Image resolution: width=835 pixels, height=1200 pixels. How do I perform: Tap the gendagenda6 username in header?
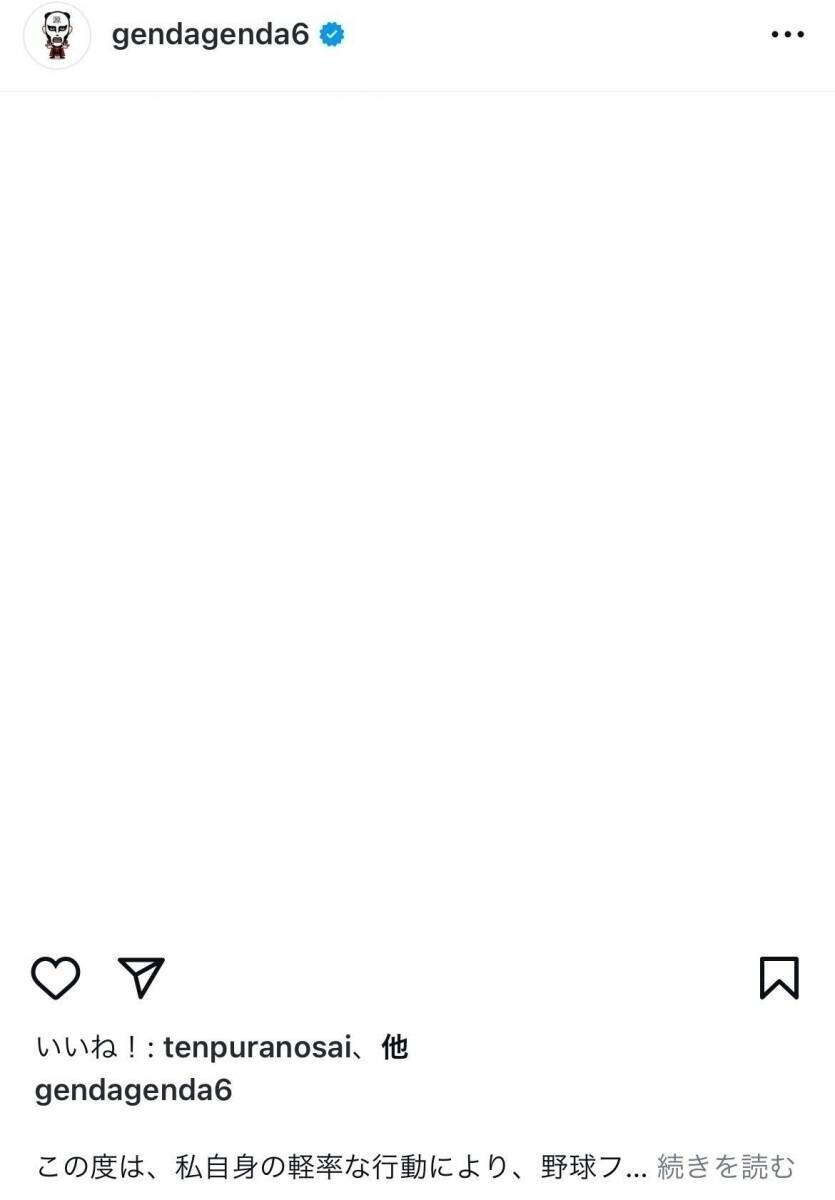[x=210, y=35]
